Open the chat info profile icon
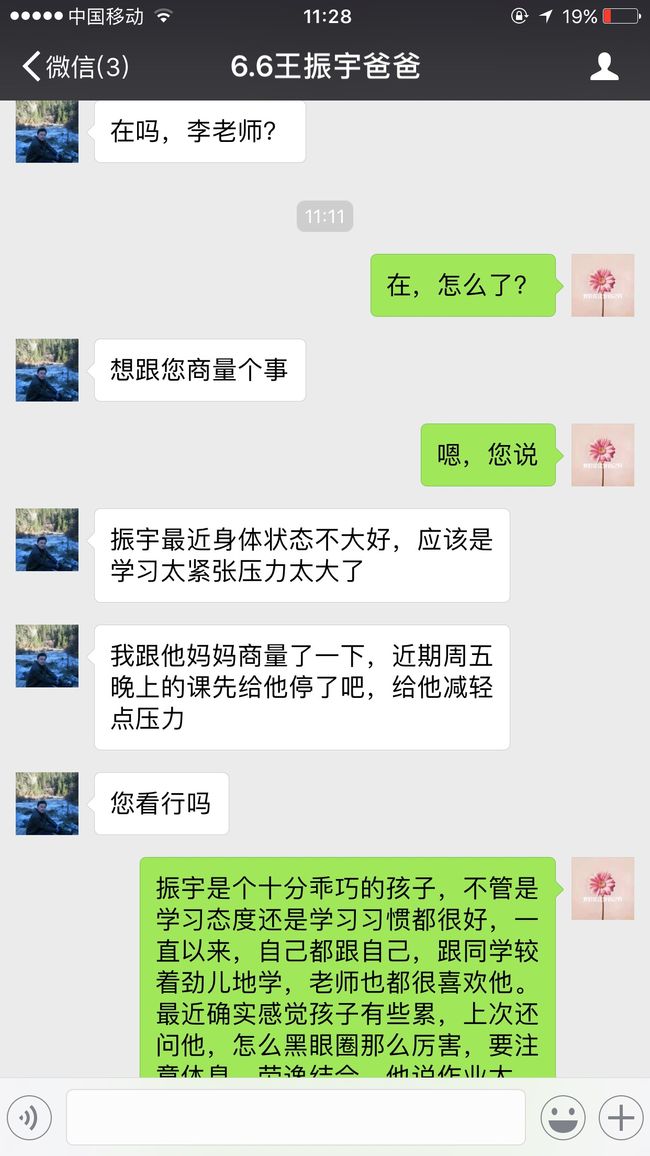 point(604,66)
